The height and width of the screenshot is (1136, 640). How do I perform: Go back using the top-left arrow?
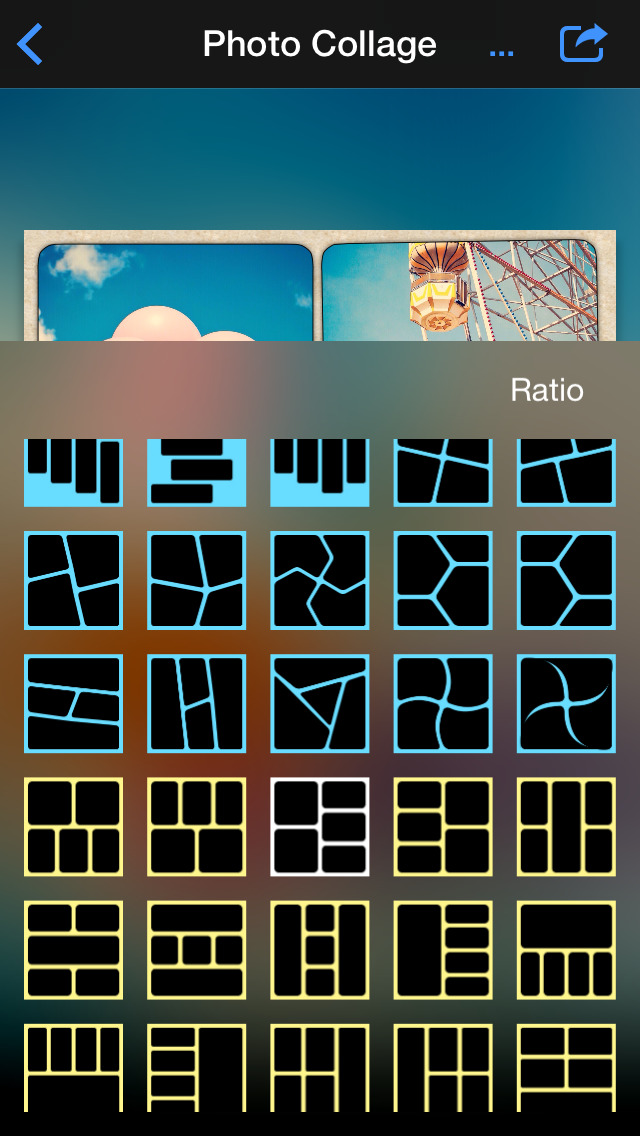click(x=31, y=44)
